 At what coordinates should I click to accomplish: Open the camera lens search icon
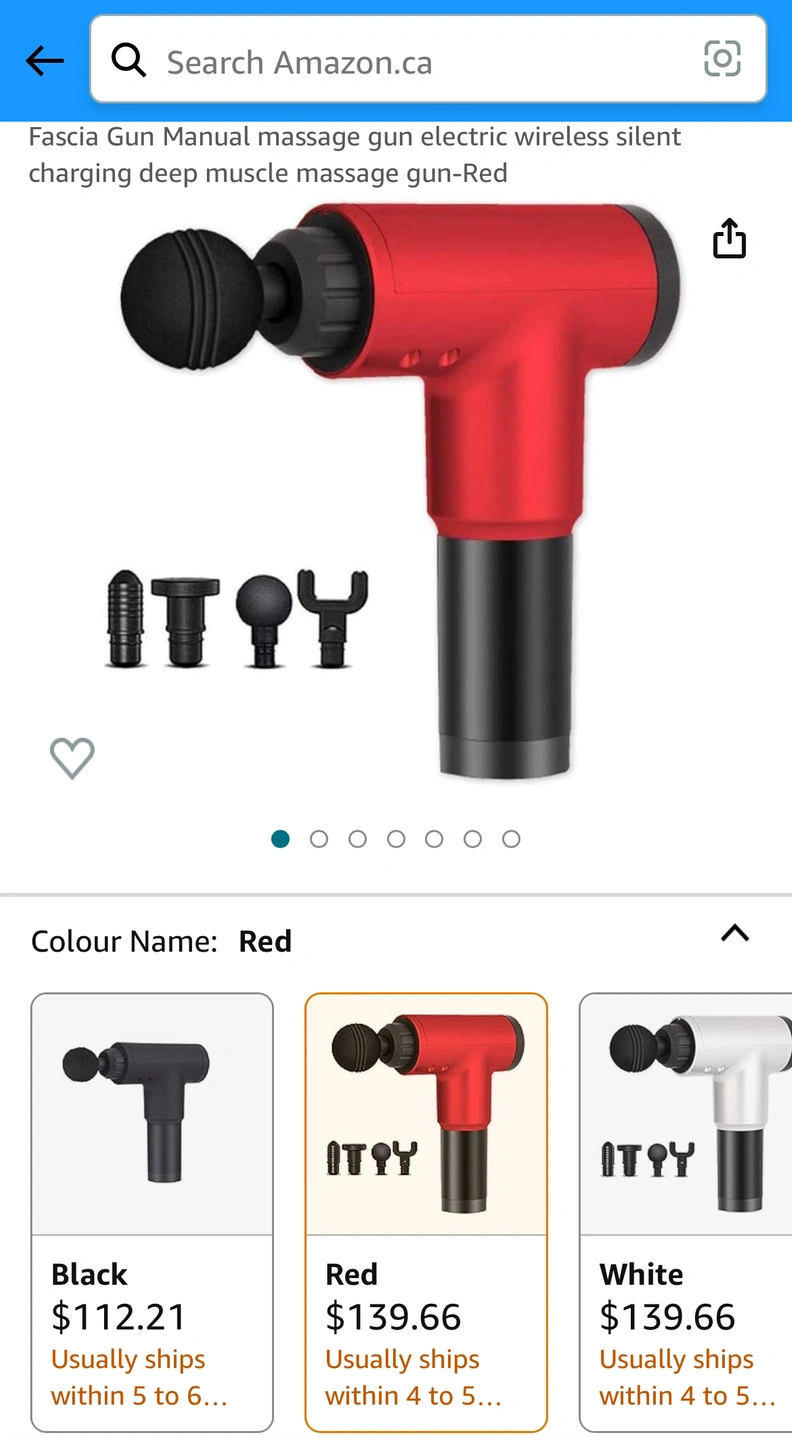722,59
